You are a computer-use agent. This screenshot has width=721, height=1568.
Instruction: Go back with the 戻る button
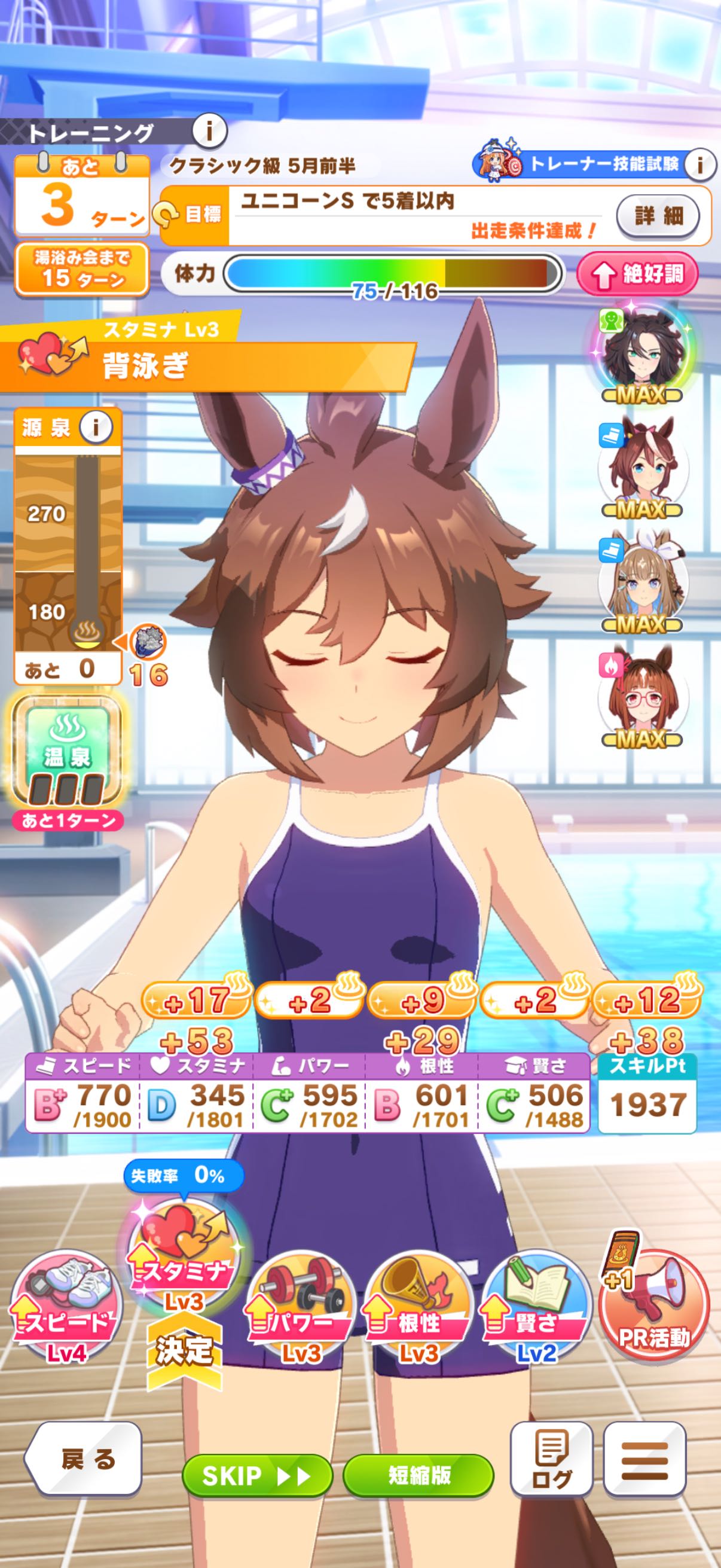84,1459
